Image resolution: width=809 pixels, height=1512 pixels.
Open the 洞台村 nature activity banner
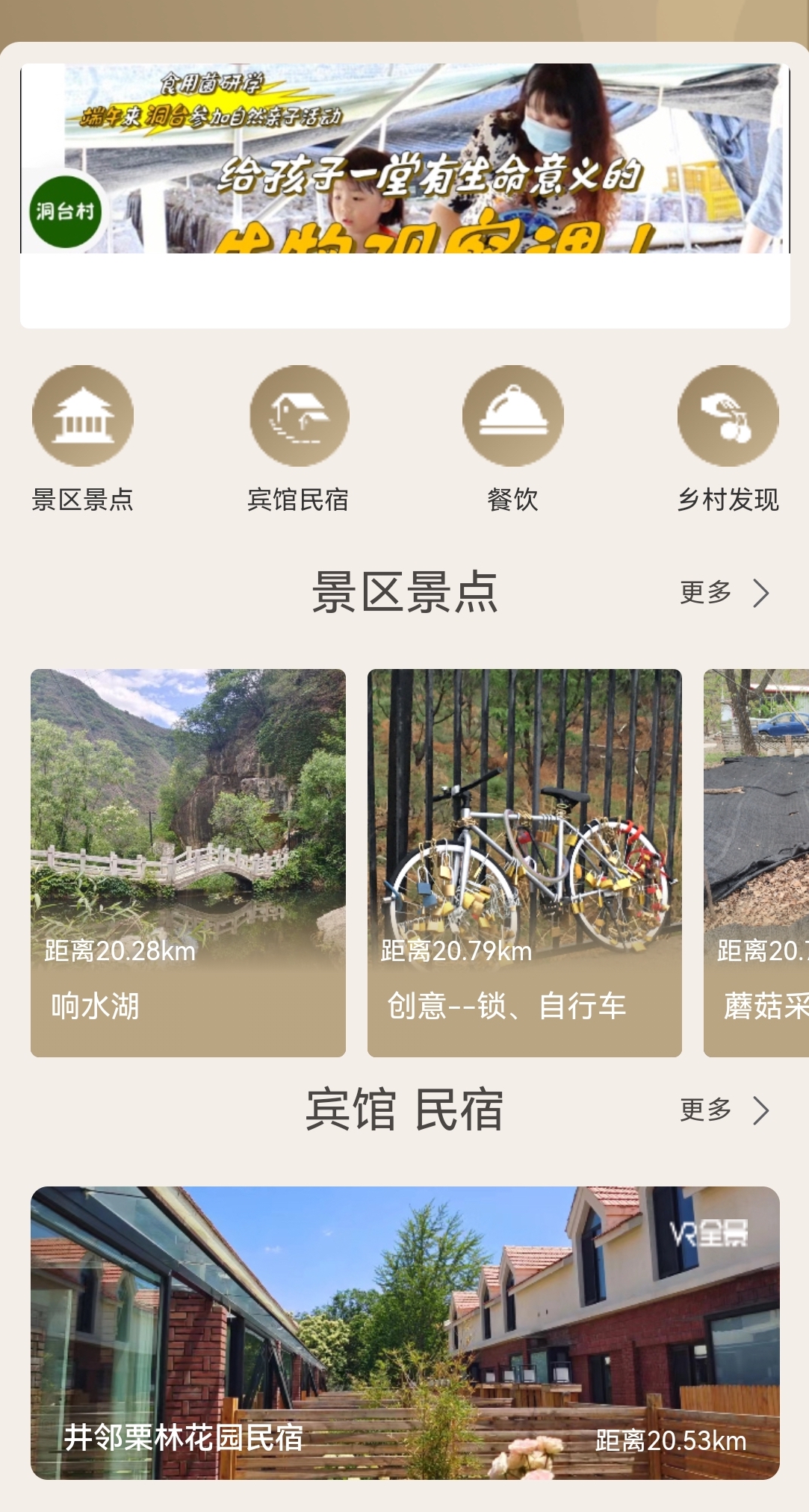[404, 159]
